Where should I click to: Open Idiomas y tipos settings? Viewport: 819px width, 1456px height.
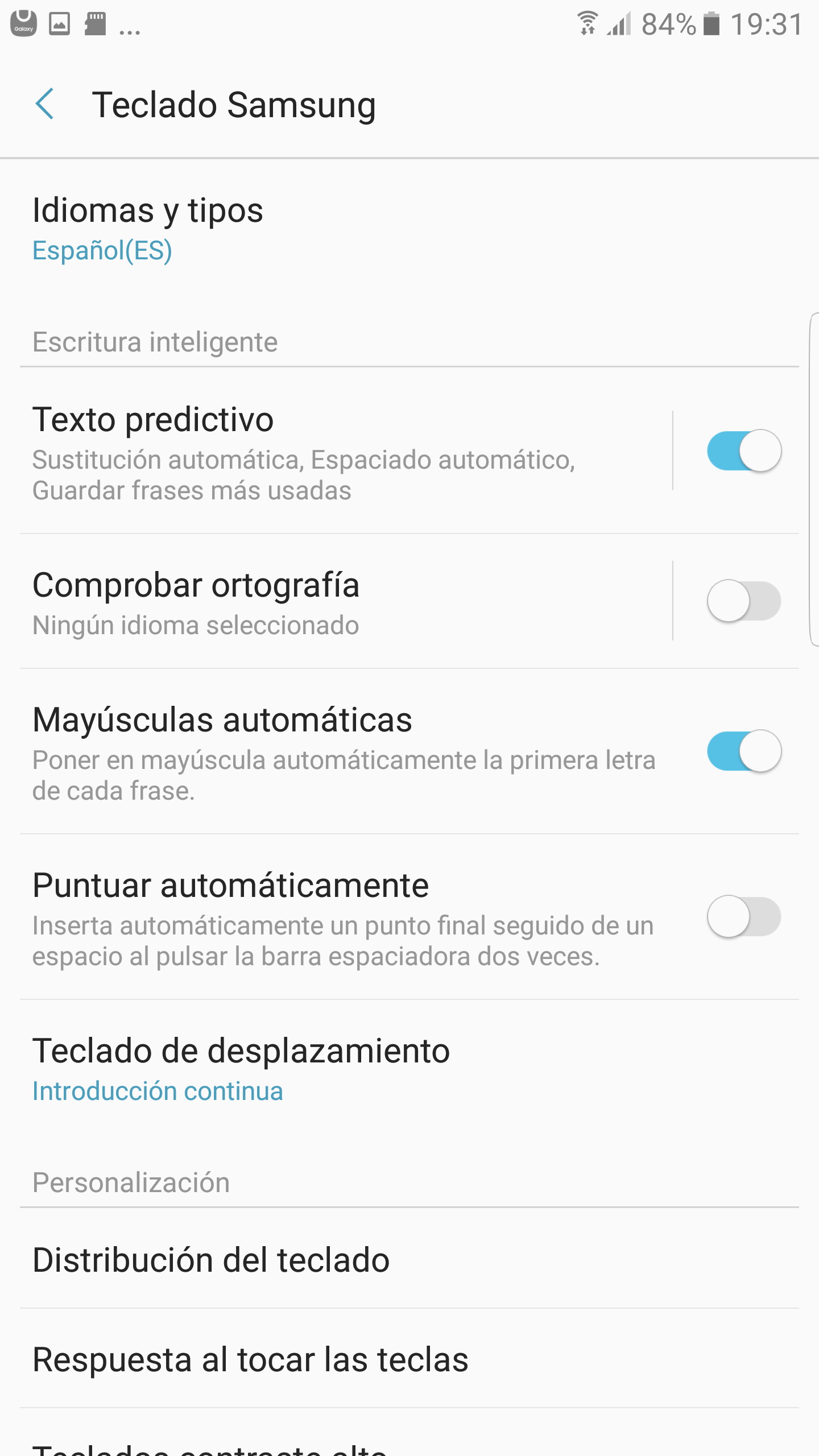click(148, 229)
